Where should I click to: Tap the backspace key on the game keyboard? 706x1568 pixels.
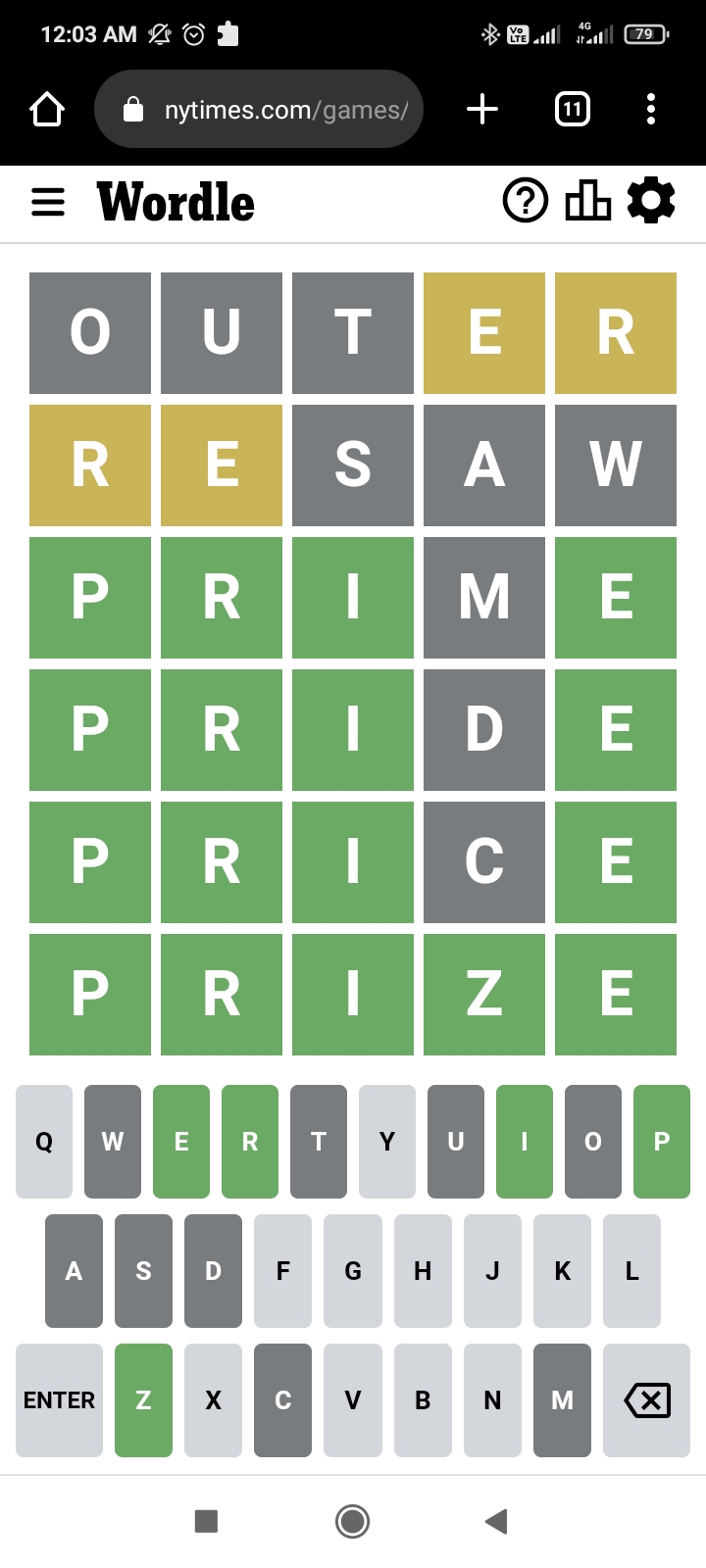647,1400
